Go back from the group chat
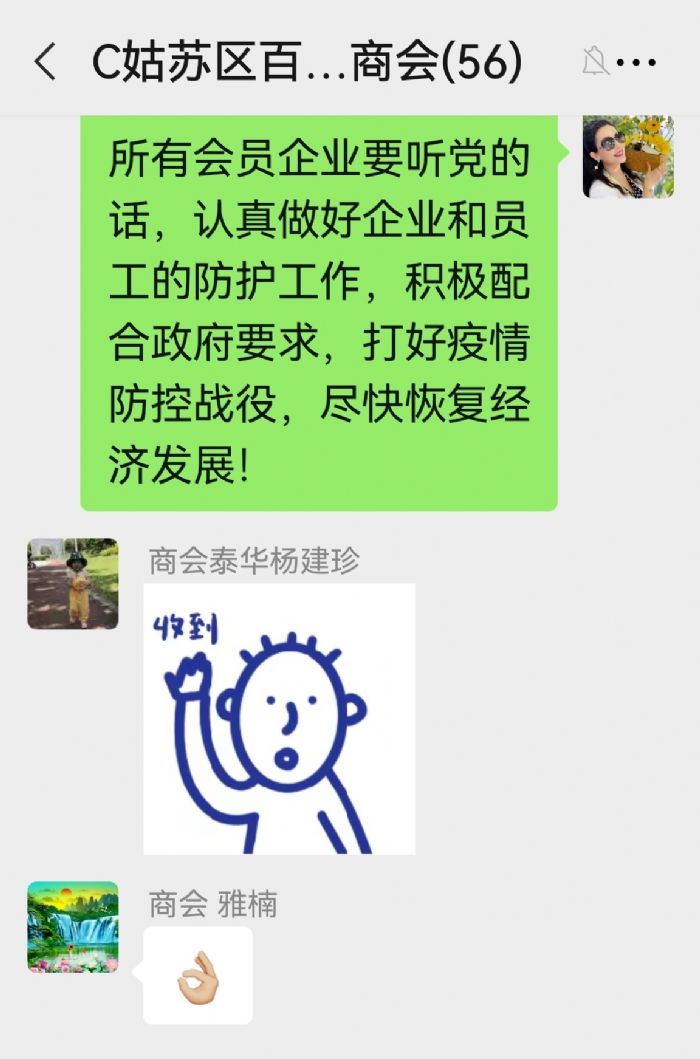This screenshot has height=1059, width=700. 45,63
